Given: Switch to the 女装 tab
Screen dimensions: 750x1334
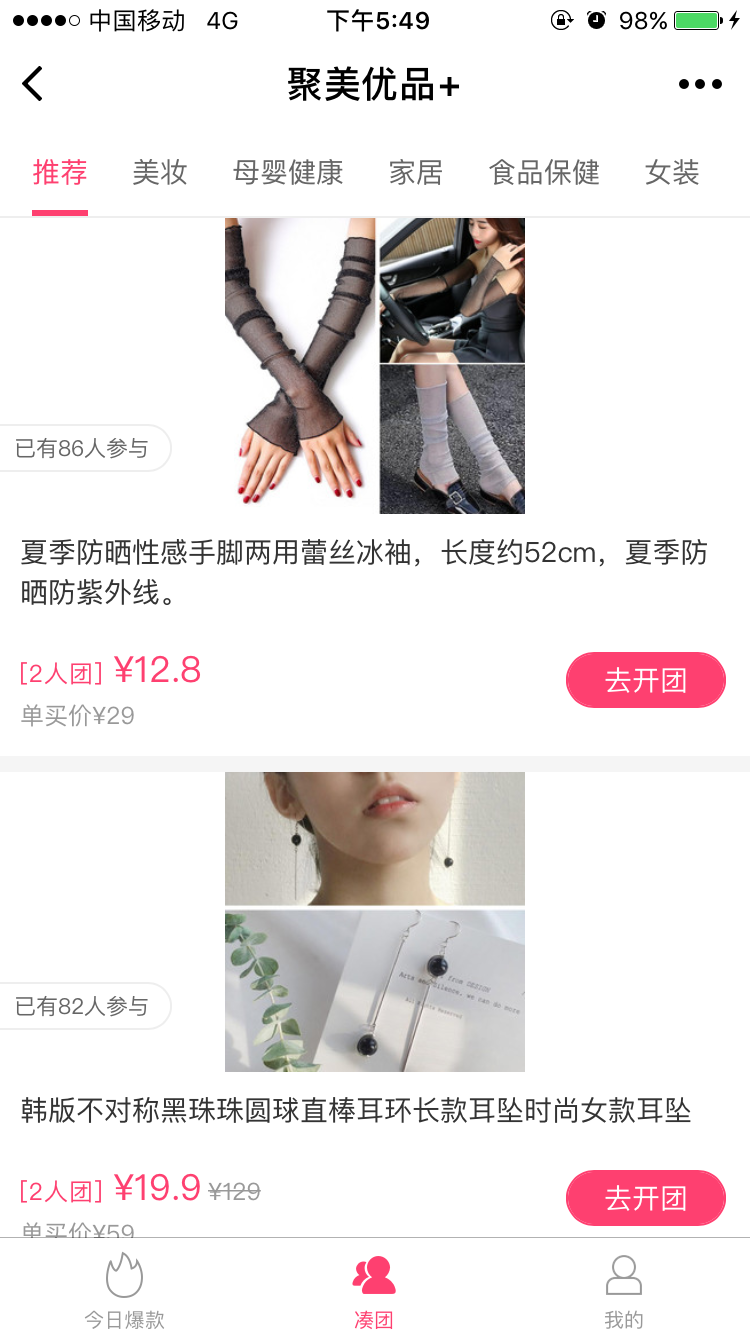Looking at the screenshot, I should 672,172.
